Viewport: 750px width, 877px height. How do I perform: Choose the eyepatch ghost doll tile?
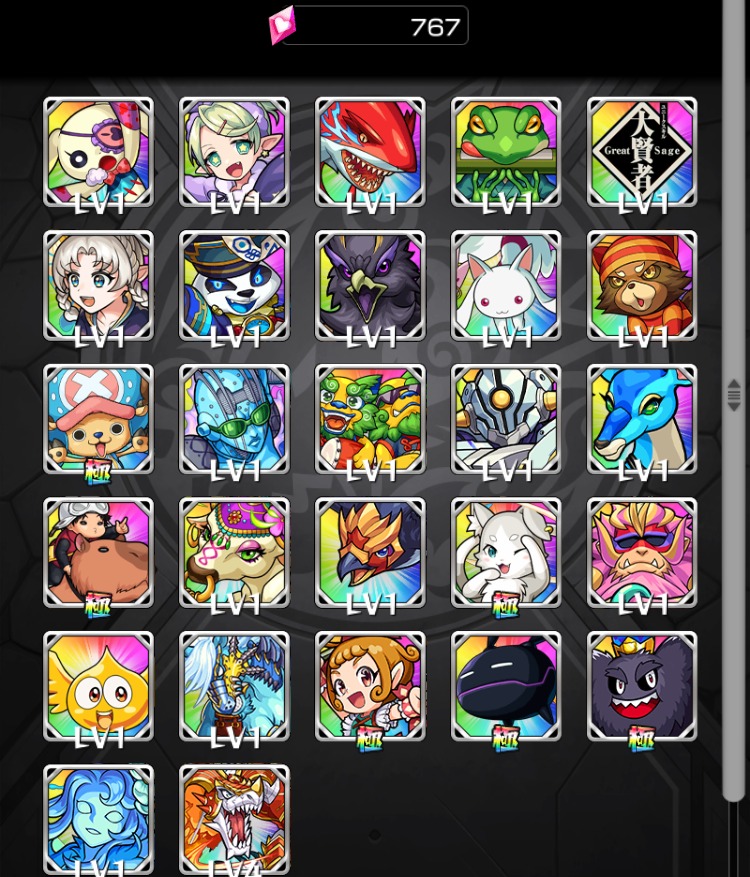(98, 151)
